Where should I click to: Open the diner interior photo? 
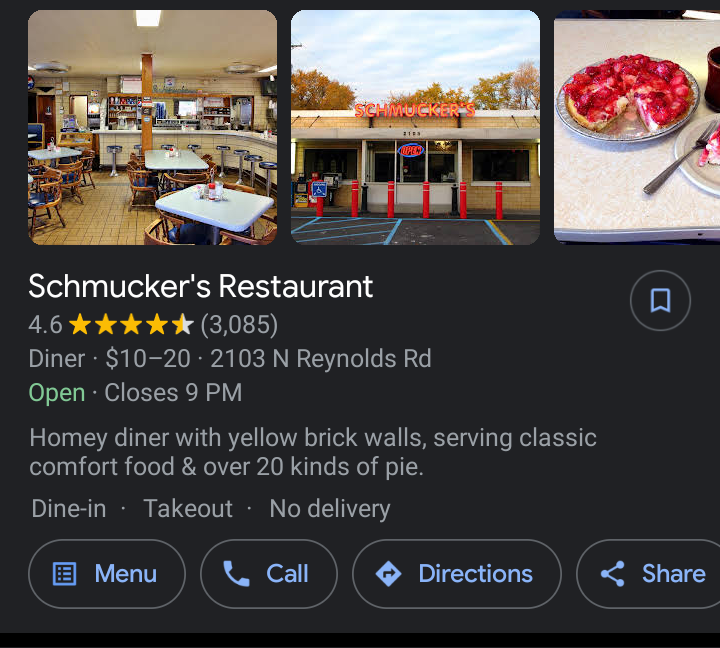152,127
